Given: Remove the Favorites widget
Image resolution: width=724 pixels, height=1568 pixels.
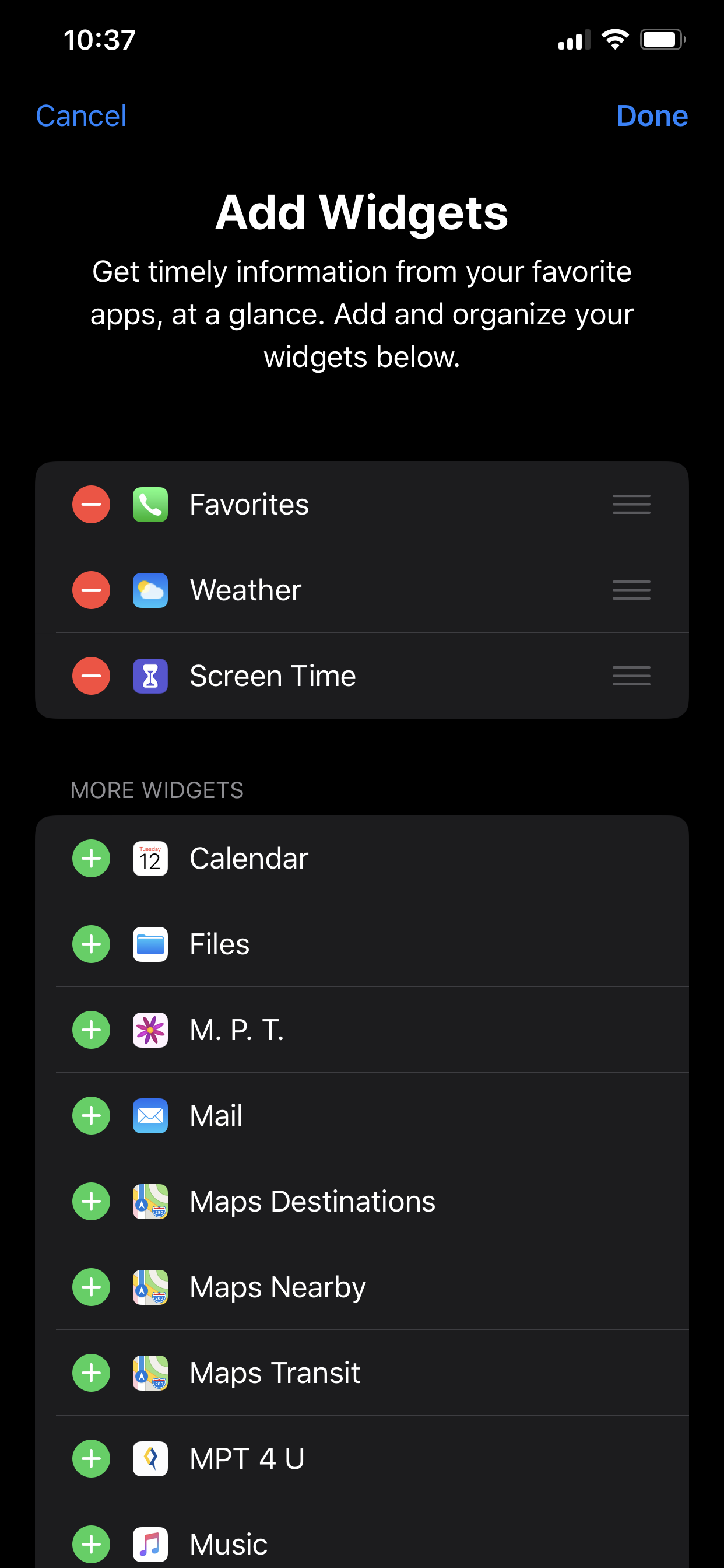Looking at the screenshot, I should pos(92,504).
